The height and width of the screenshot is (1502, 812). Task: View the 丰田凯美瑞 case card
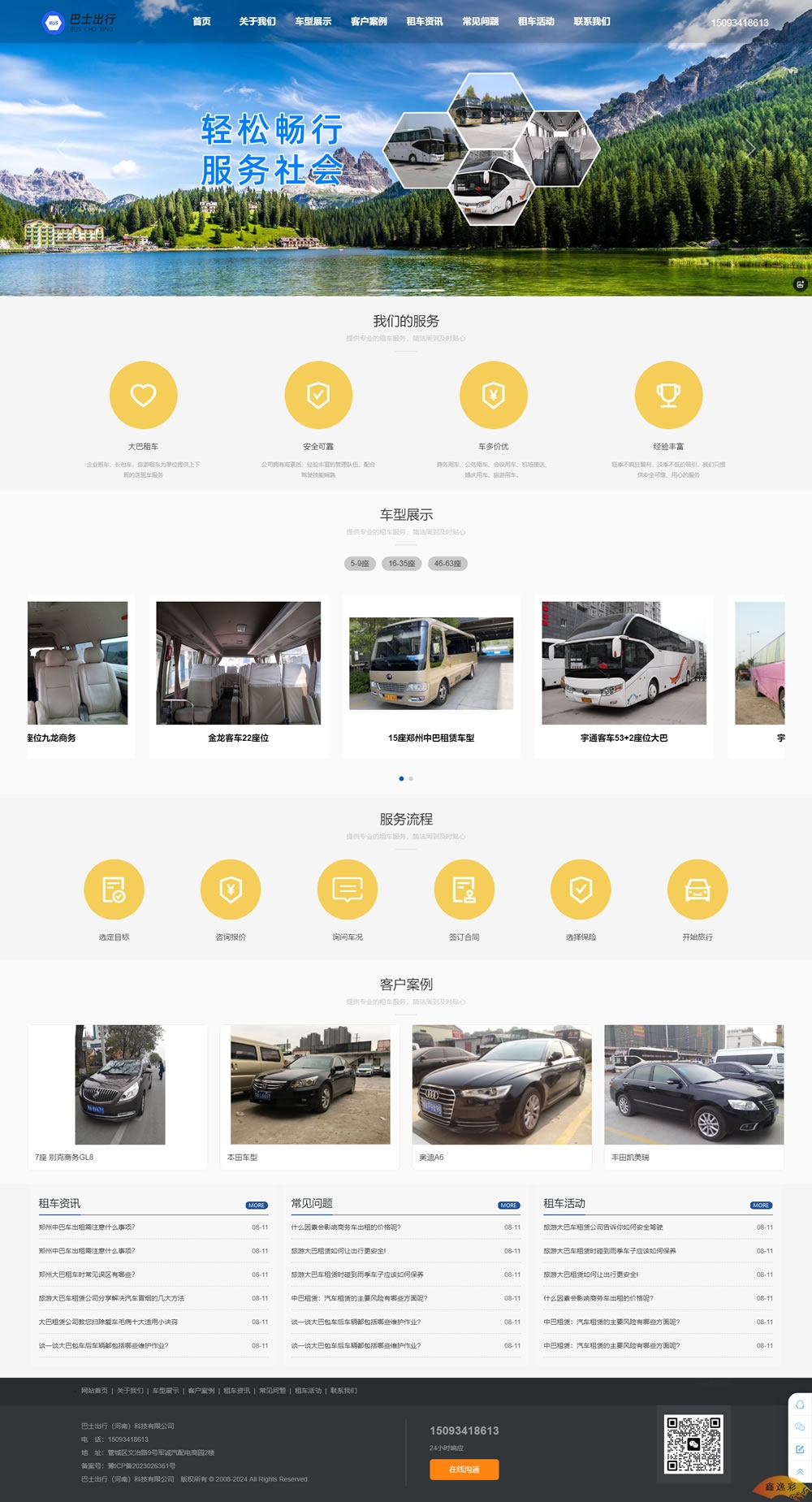pos(693,1095)
